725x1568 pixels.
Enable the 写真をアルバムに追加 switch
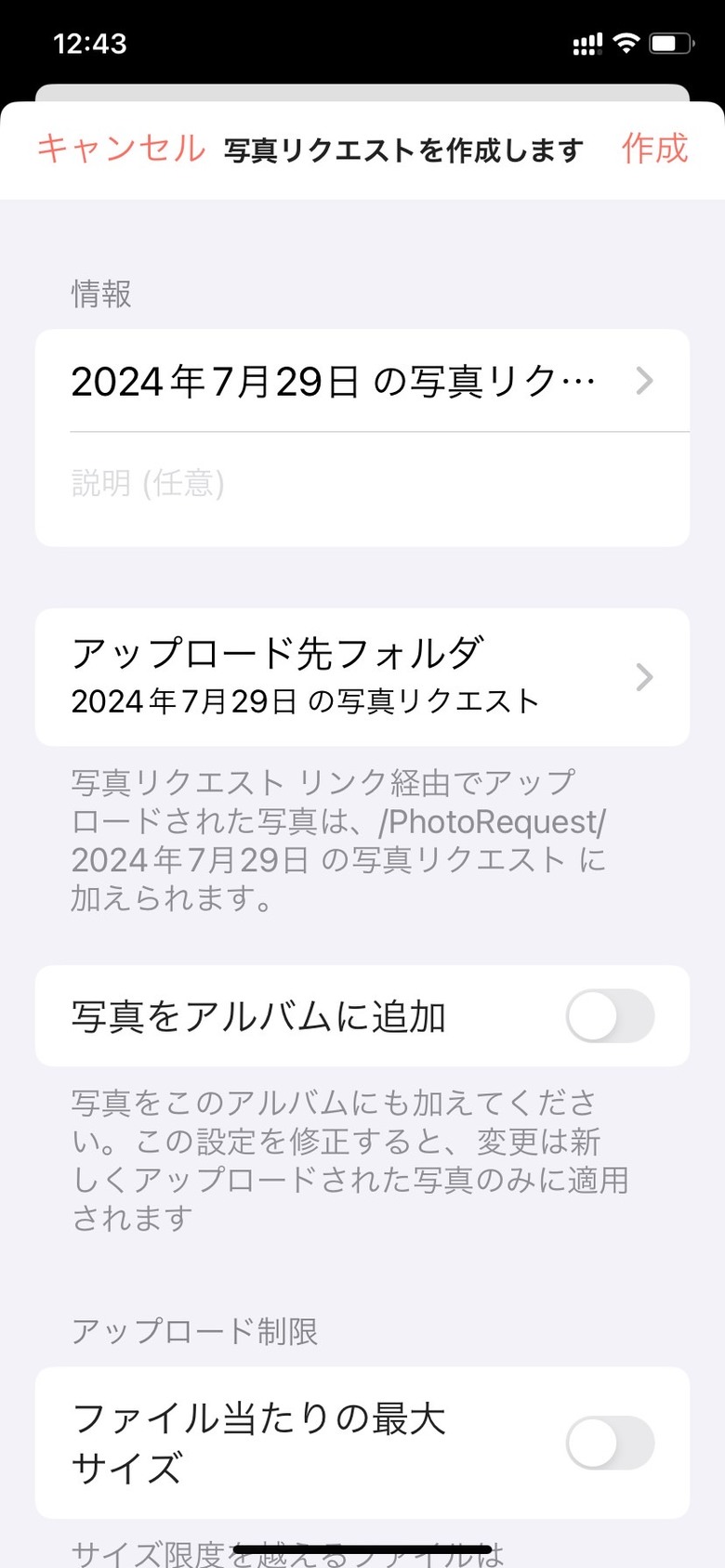pos(610,1015)
